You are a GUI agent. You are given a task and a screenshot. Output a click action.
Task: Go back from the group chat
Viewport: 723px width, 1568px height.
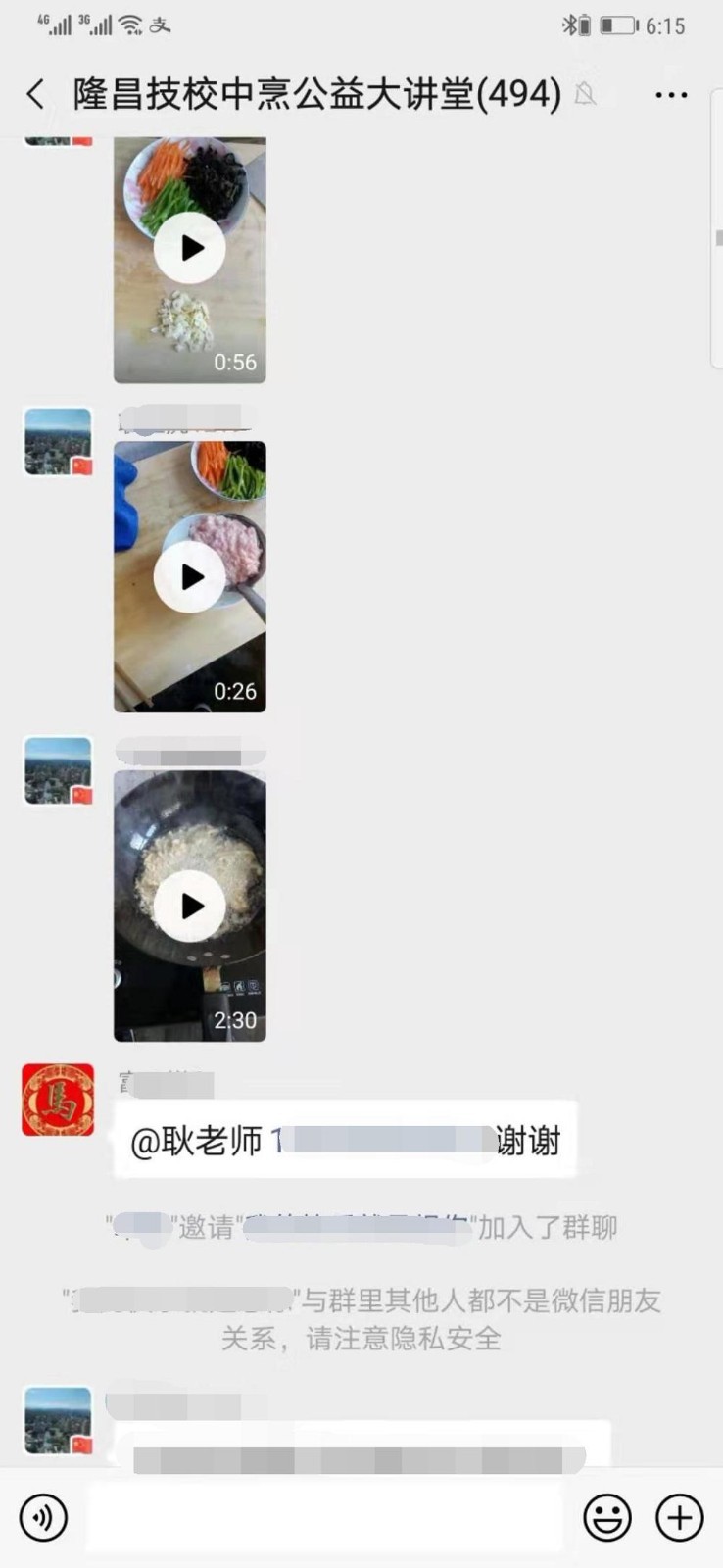(x=36, y=95)
